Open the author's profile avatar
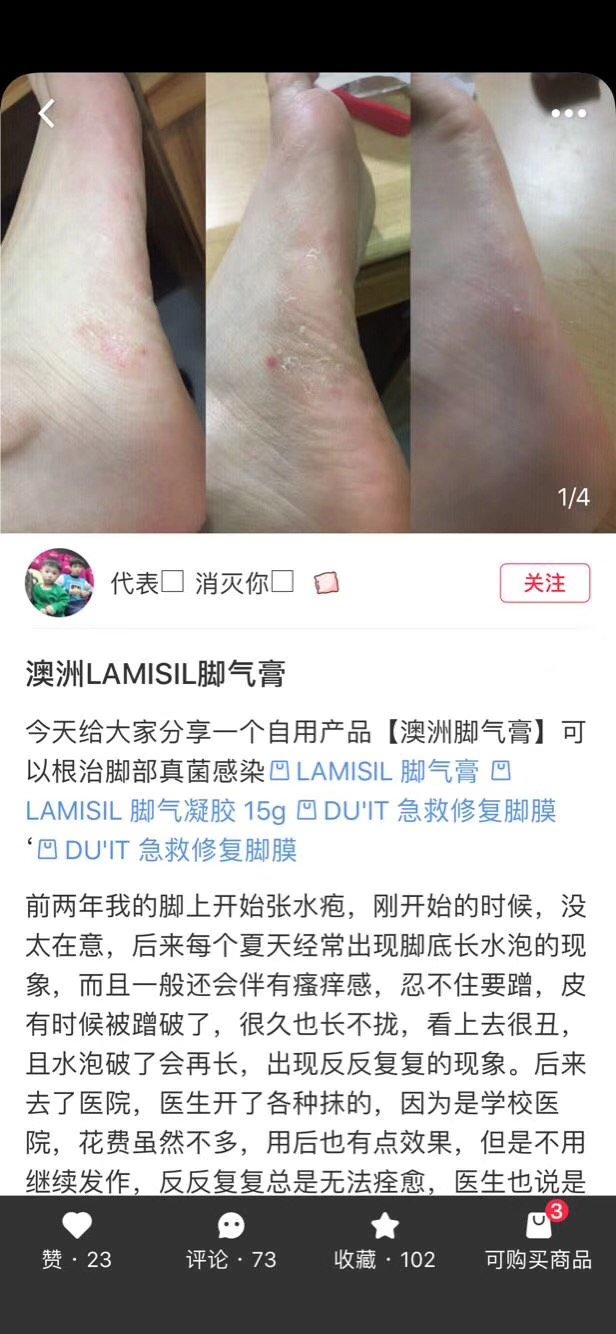 point(59,583)
